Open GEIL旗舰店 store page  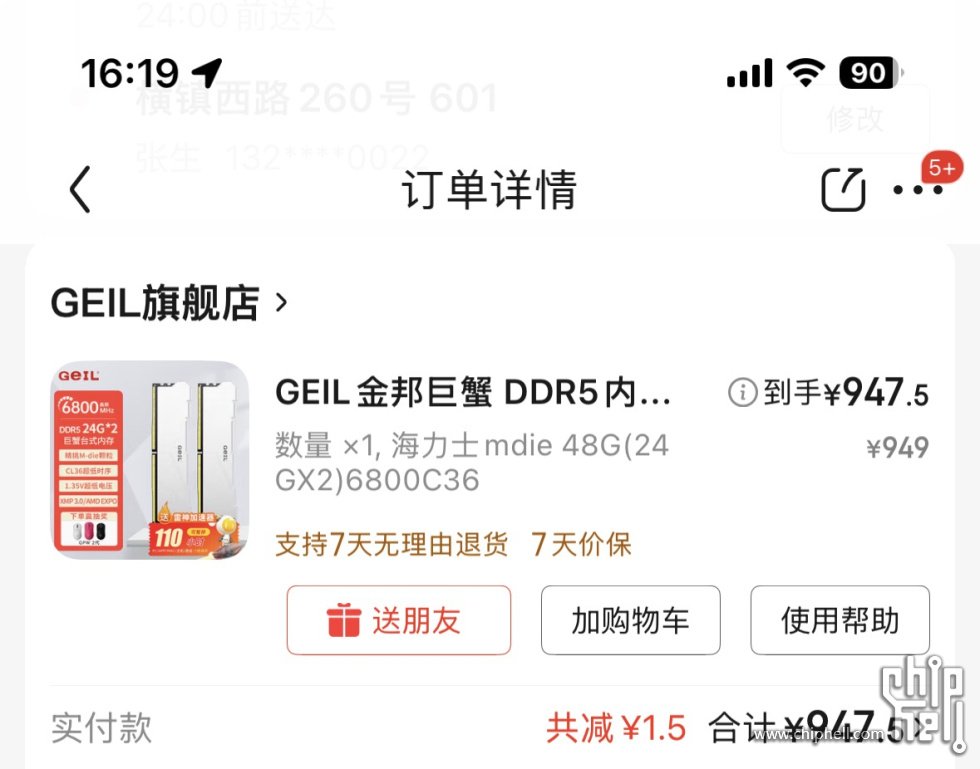[168, 303]
